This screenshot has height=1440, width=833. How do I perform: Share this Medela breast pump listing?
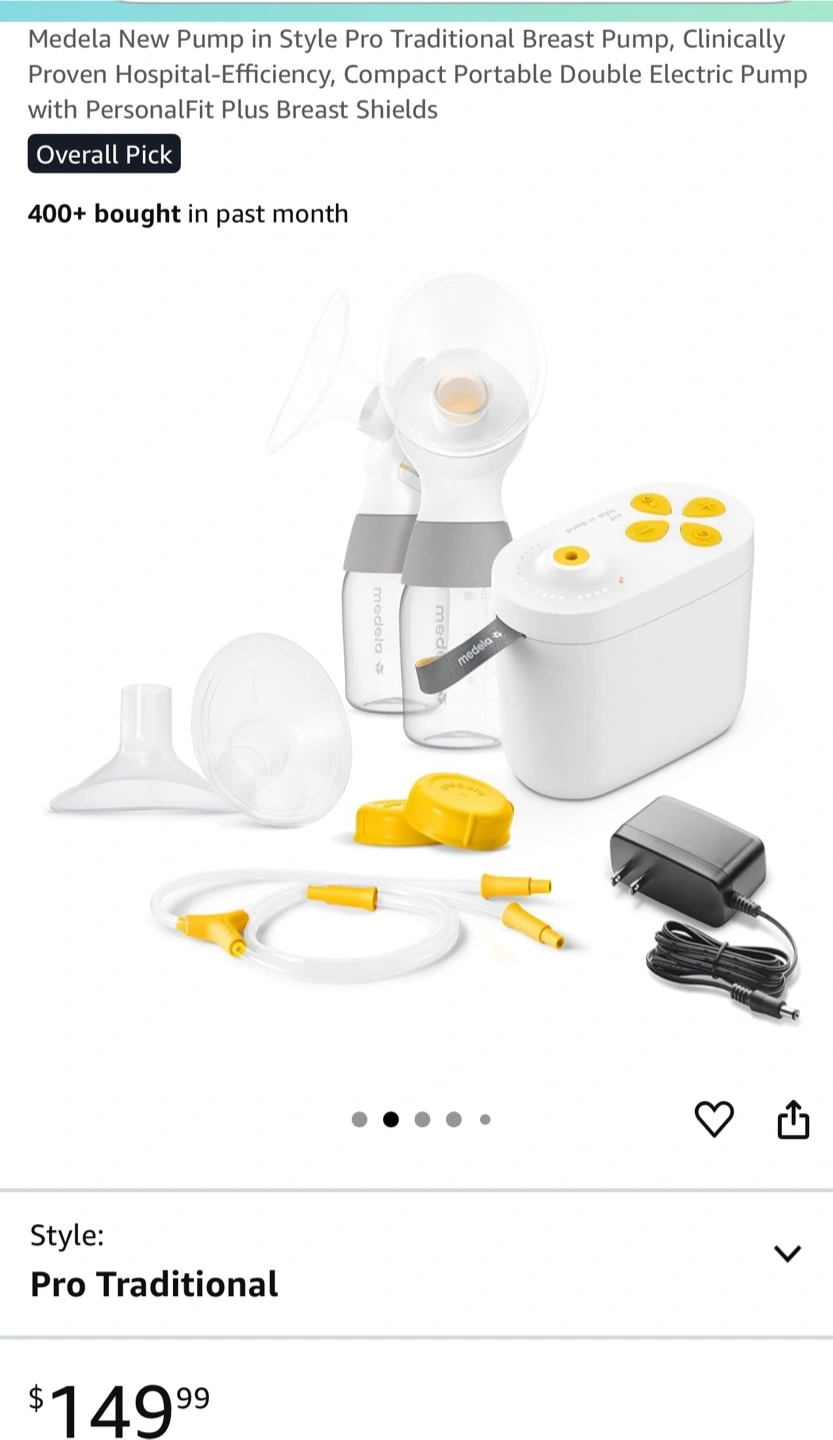(x=793, y=1119)
